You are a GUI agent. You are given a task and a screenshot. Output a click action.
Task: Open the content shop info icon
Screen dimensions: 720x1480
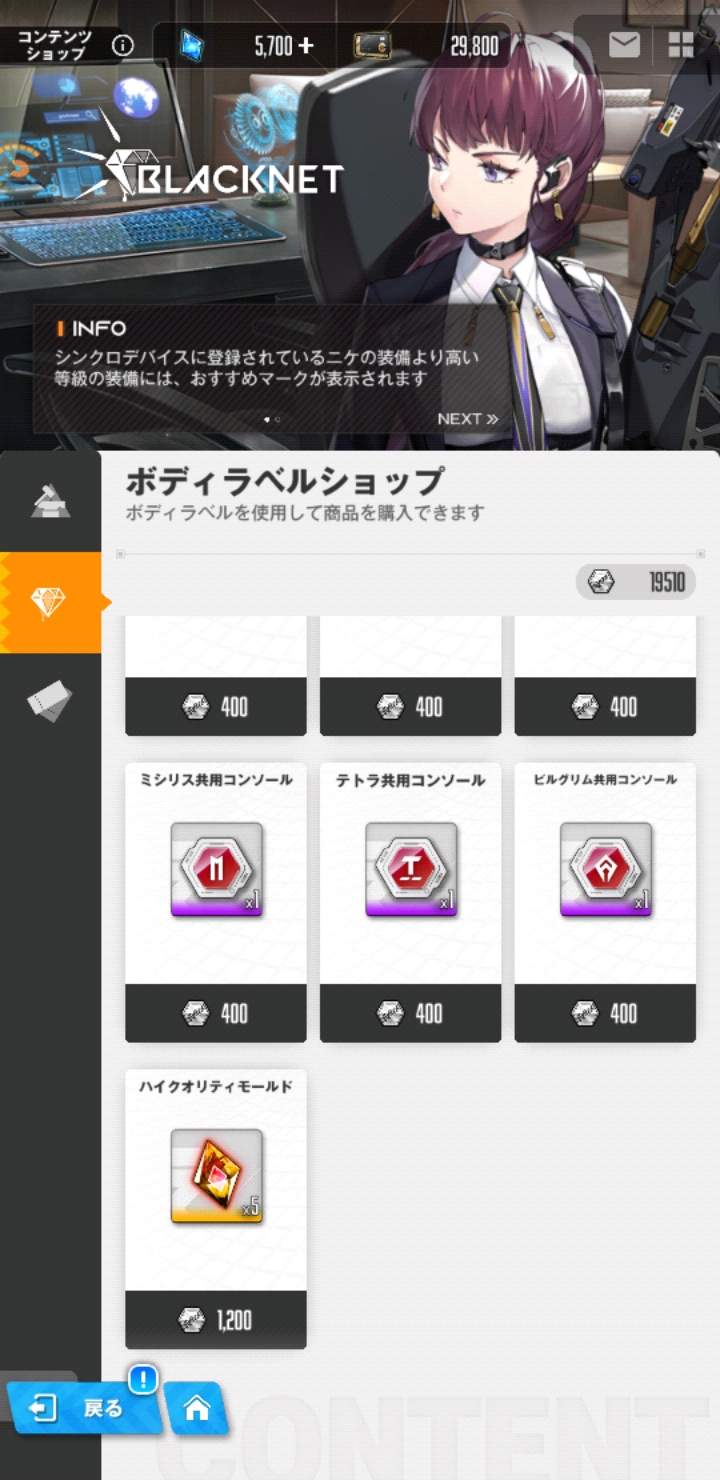pyautogui.click(x=123, y=45)
